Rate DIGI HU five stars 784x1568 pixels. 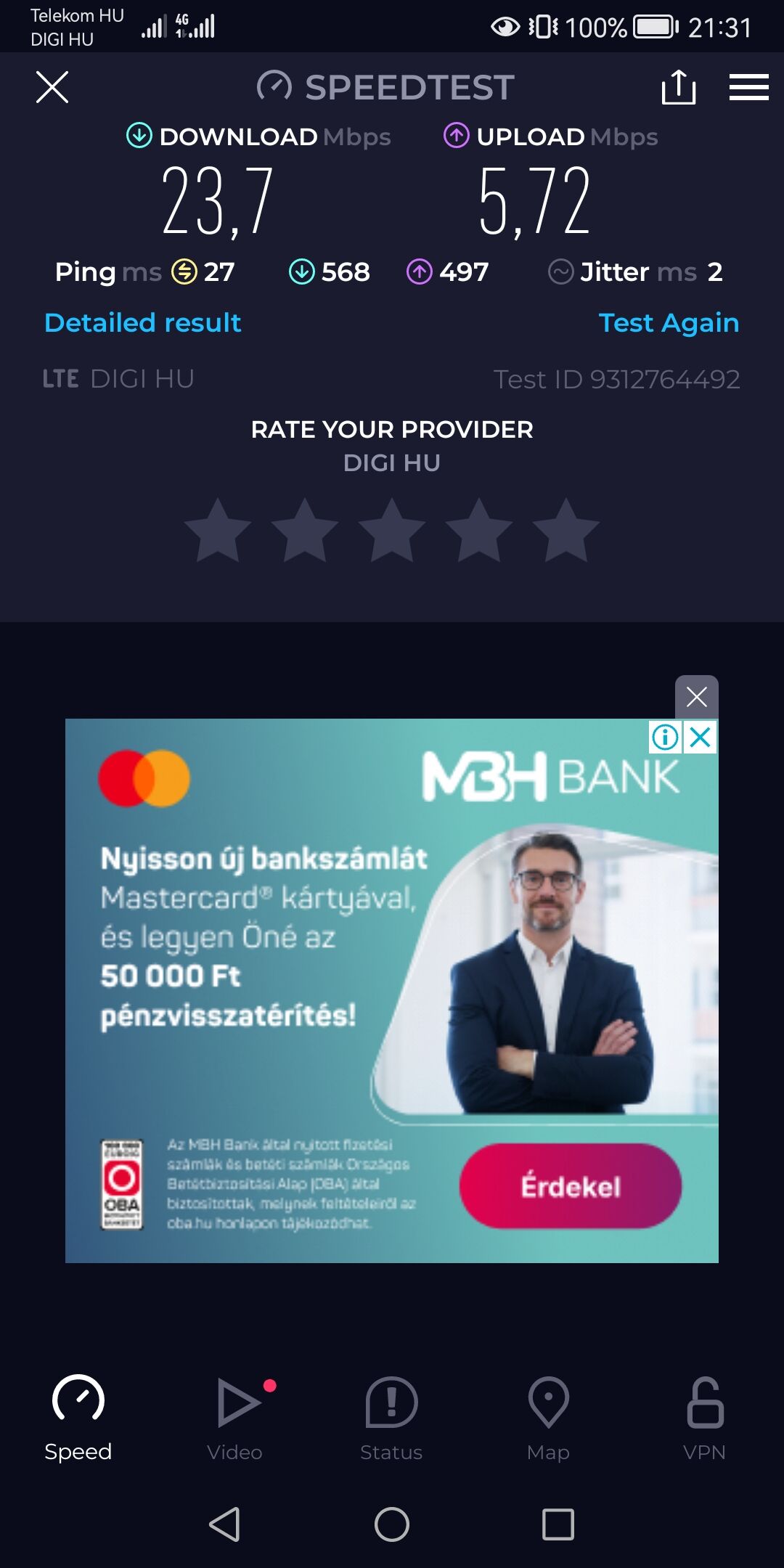[566, 531]
